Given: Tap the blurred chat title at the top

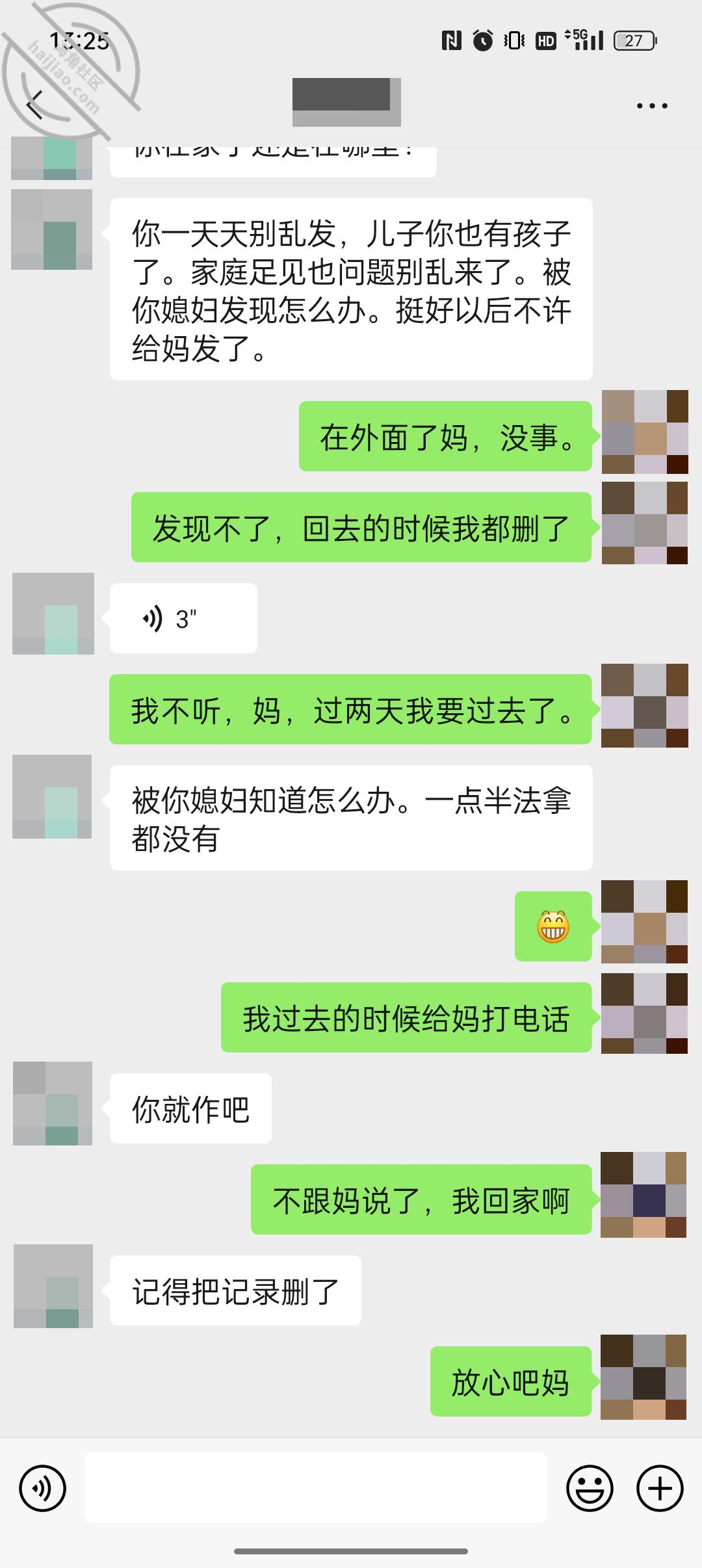Looking at the screenshot, I should coord(346,101).
